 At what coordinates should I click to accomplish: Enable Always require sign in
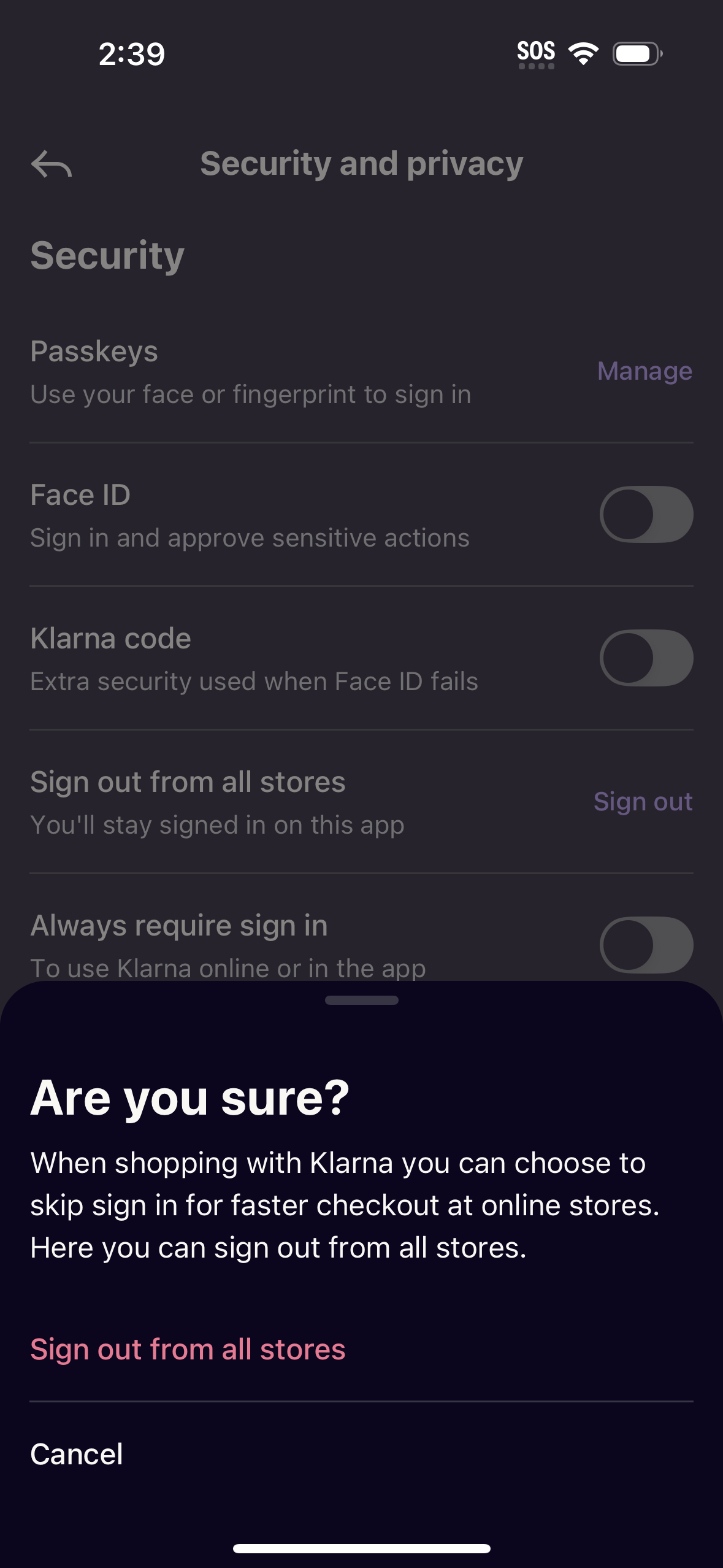click(x=646, y=945)
